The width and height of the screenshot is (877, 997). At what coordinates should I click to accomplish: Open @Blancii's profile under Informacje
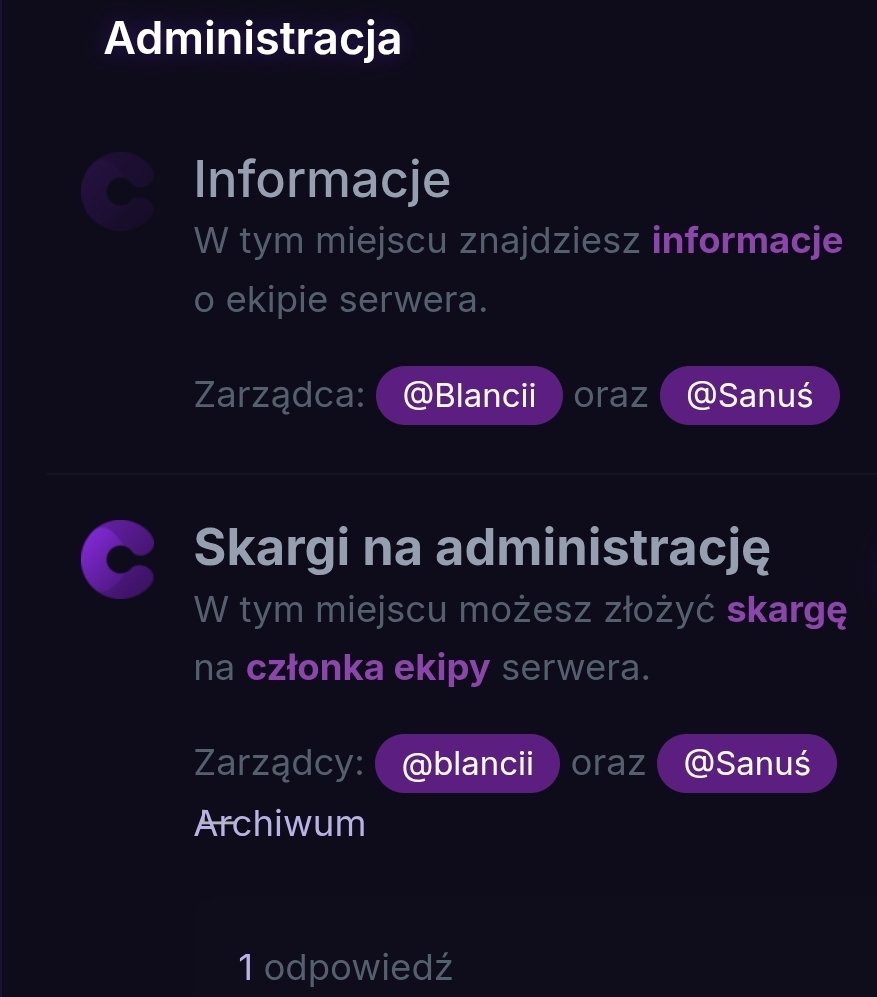pos(469,395)
